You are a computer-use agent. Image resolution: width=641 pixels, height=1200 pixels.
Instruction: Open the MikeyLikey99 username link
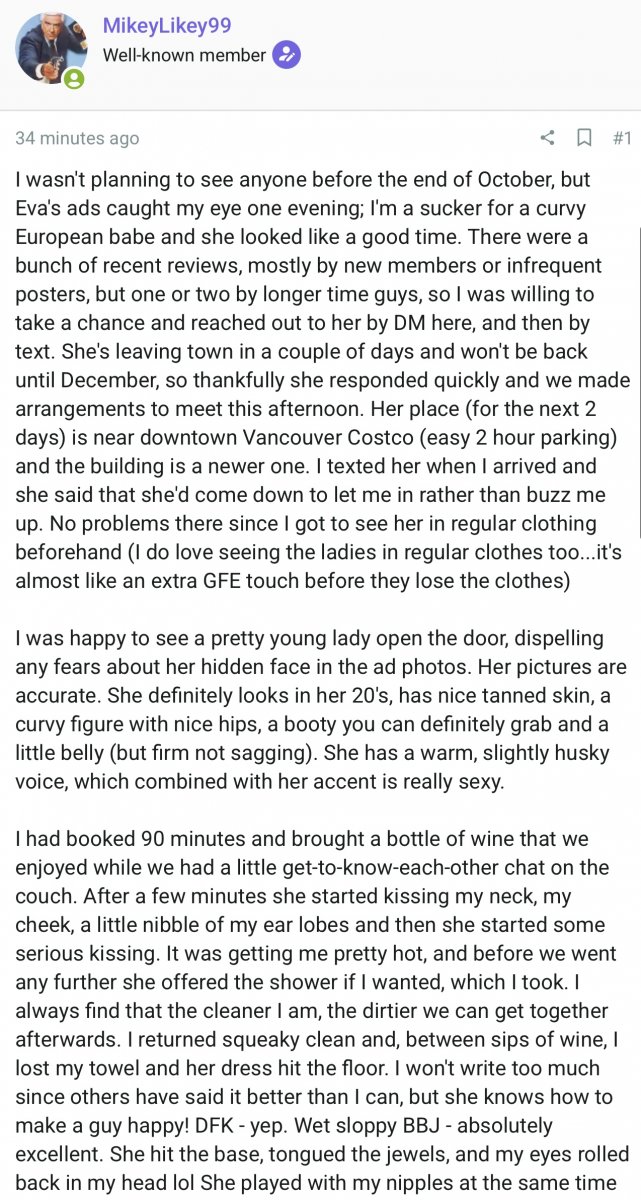coord(166,25)
